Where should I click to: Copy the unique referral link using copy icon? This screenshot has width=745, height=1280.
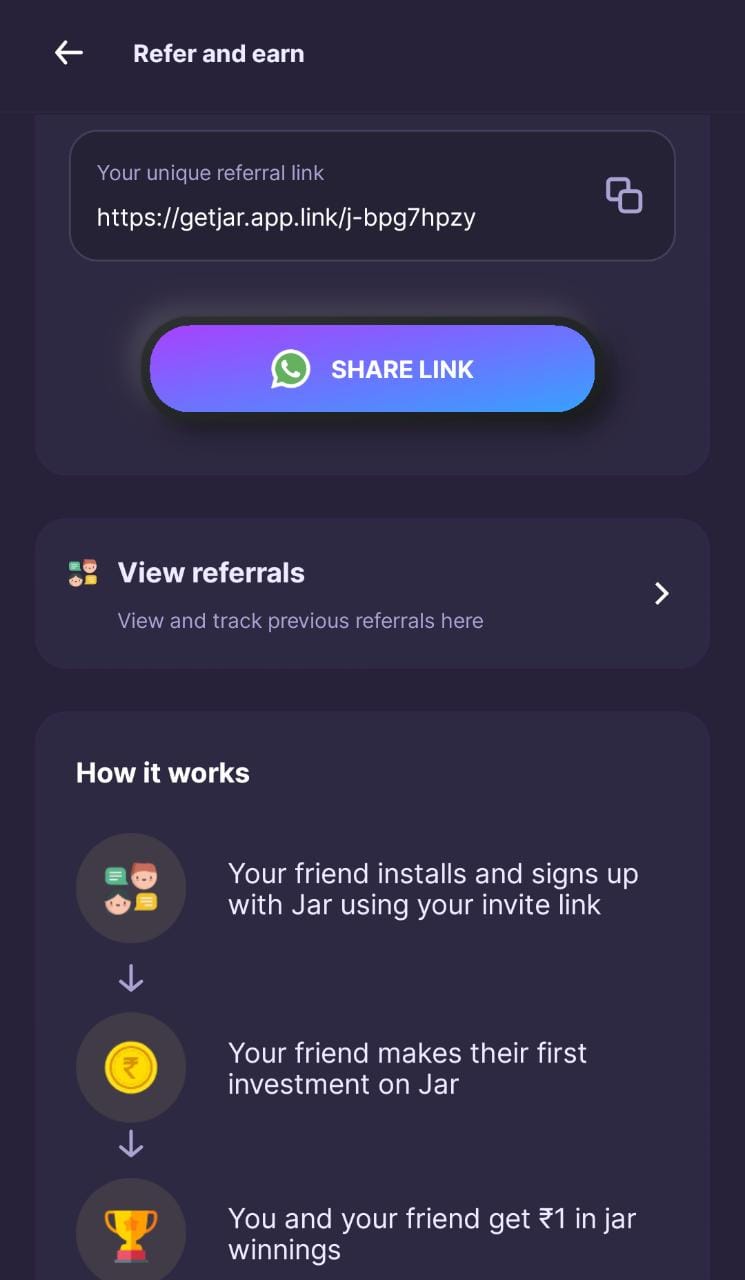click(x=624, y=196)
